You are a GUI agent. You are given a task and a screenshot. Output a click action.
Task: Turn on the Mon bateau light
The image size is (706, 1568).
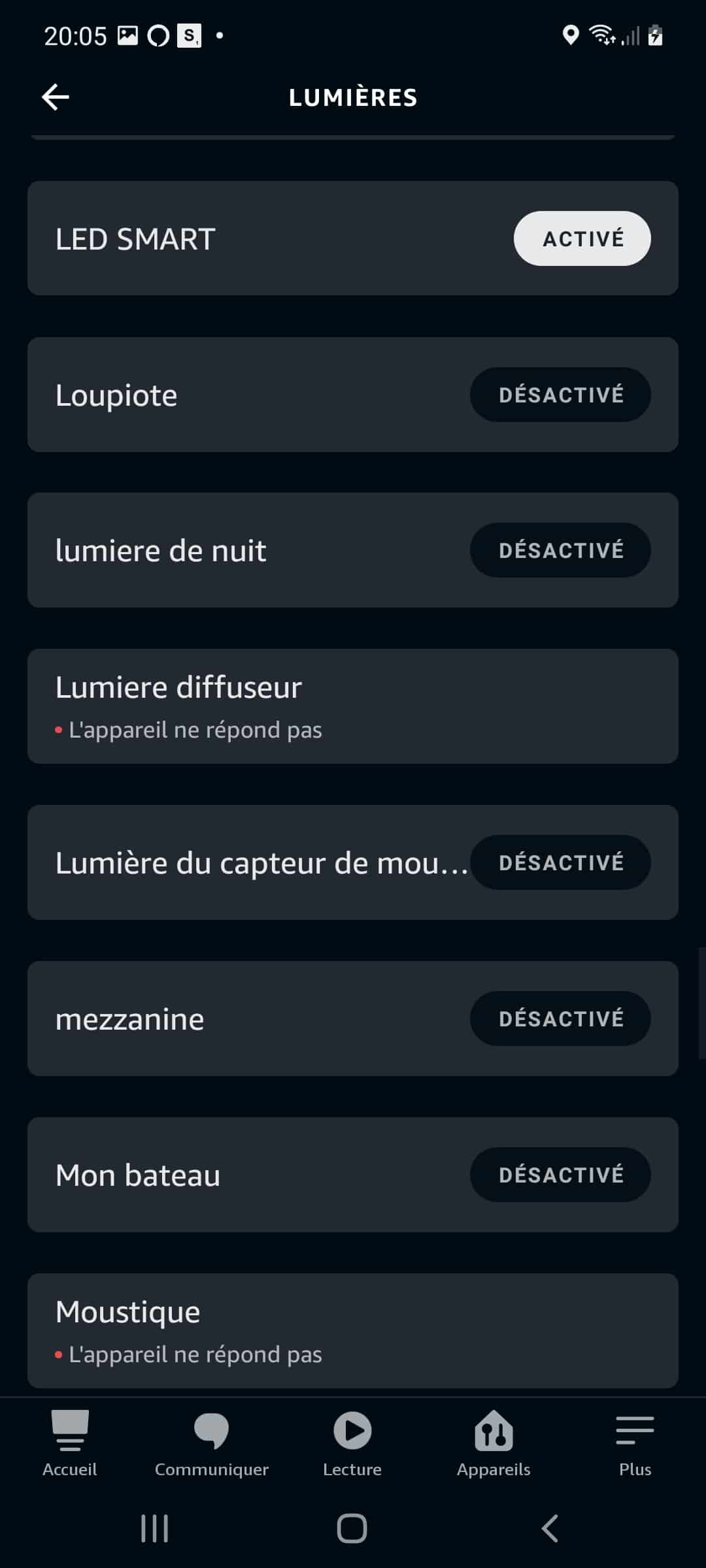560,1175
